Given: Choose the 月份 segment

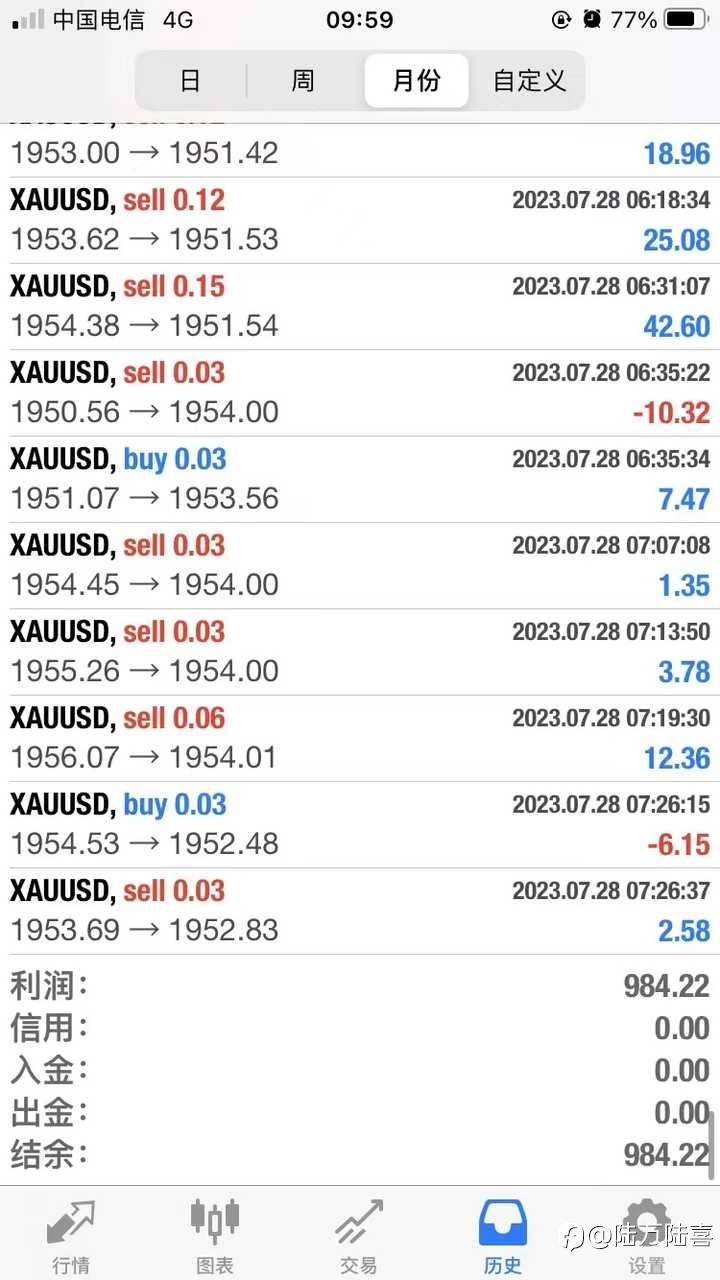Looking at the screenshot, I should point(416,81).
